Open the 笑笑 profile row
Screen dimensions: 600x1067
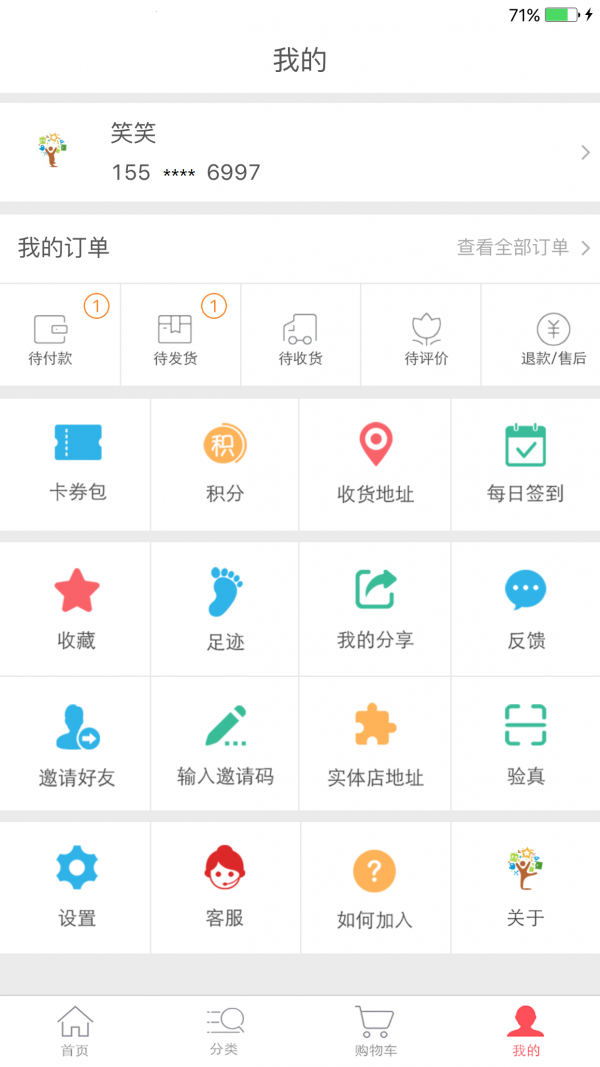[300, 152]
